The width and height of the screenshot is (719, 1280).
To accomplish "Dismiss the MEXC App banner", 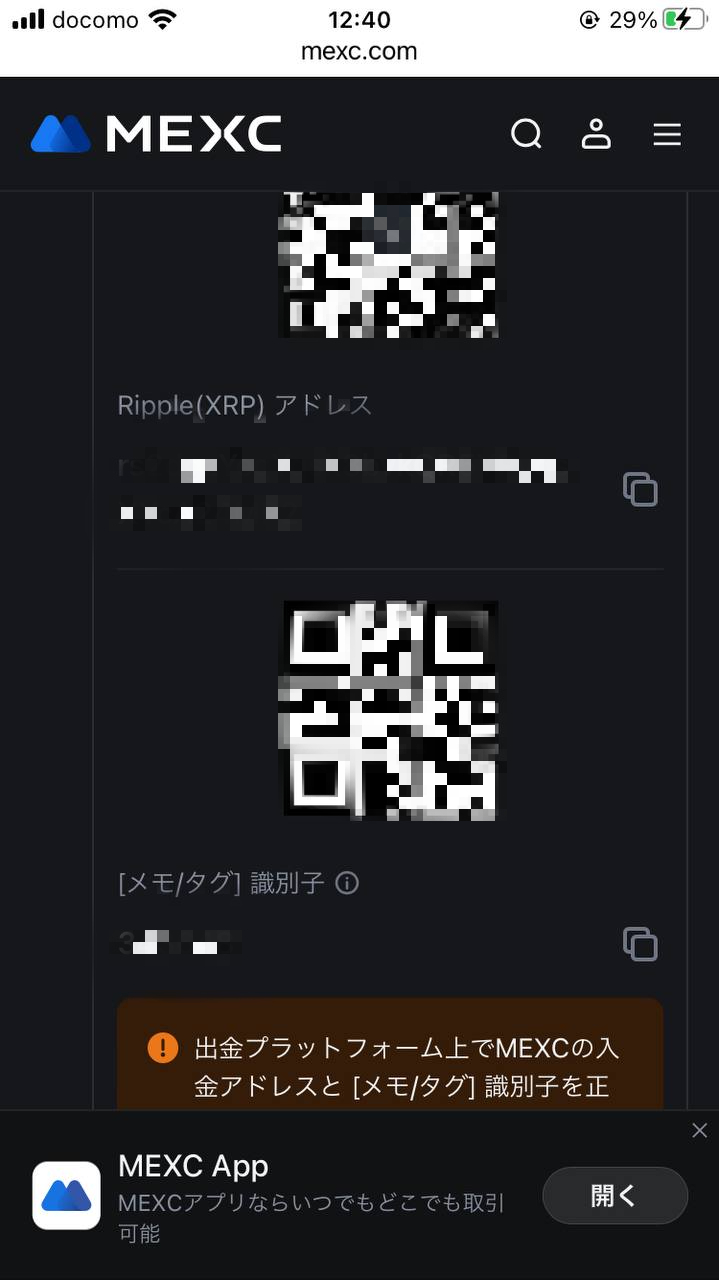I will click(699, 1130).
